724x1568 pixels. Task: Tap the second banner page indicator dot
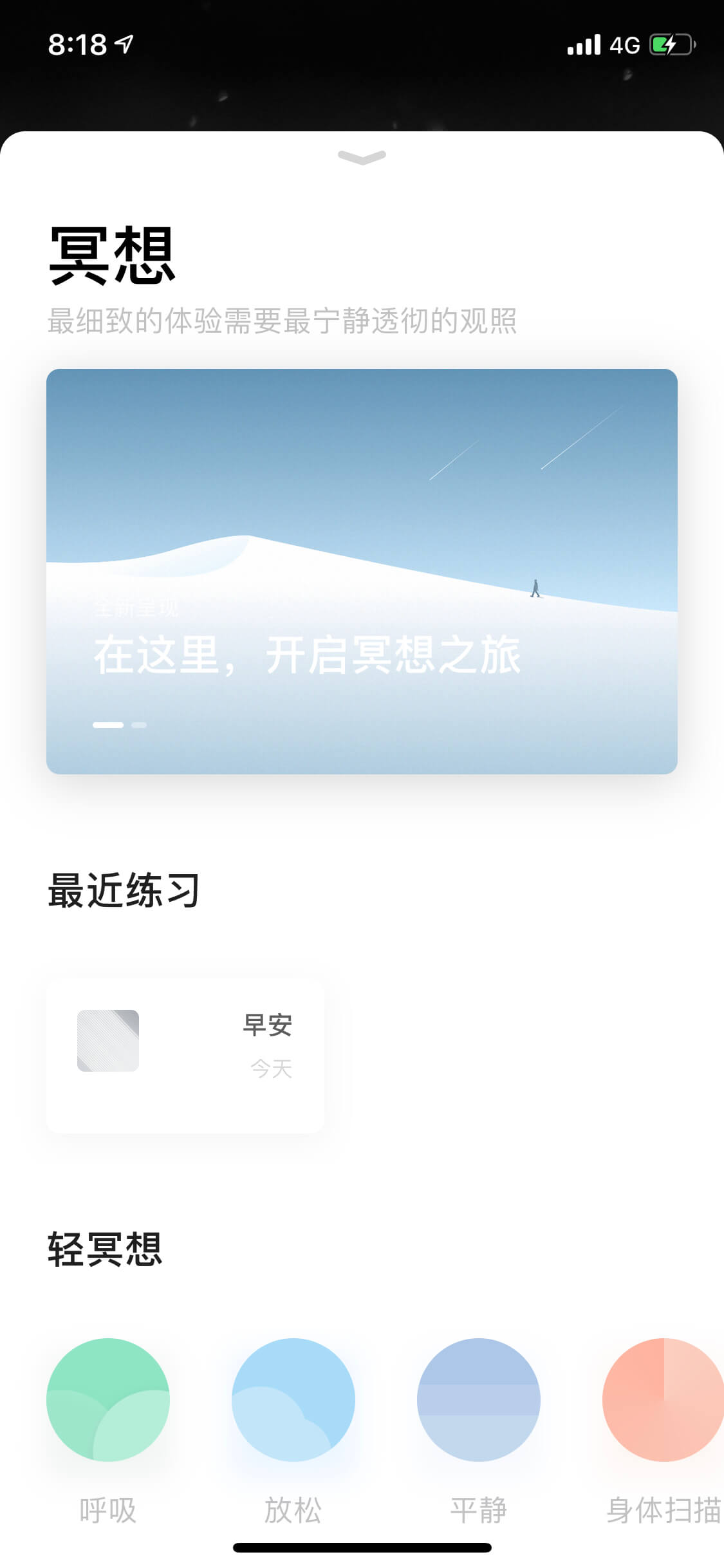click(139, 725)
